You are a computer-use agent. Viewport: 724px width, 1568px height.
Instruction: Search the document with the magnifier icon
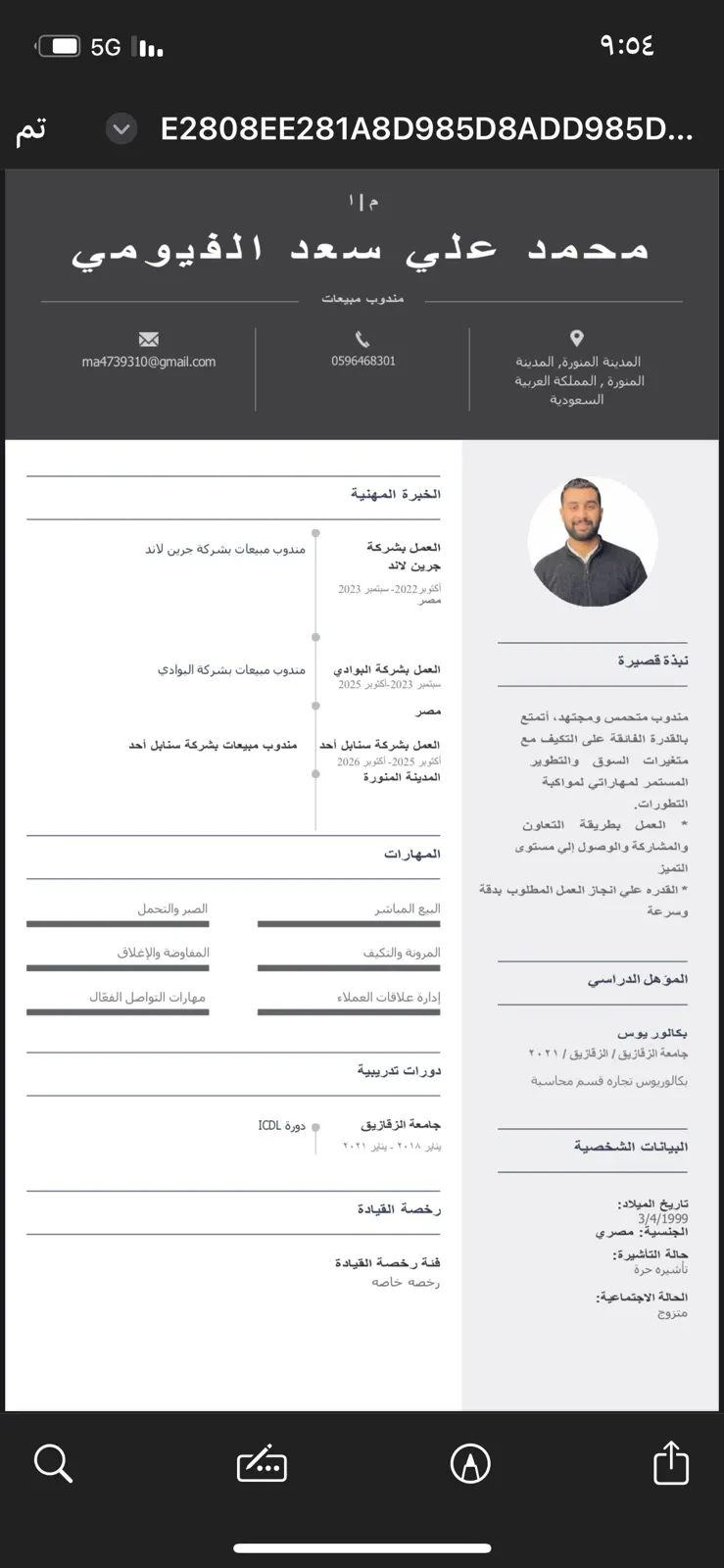click(x=53, y=1464)
